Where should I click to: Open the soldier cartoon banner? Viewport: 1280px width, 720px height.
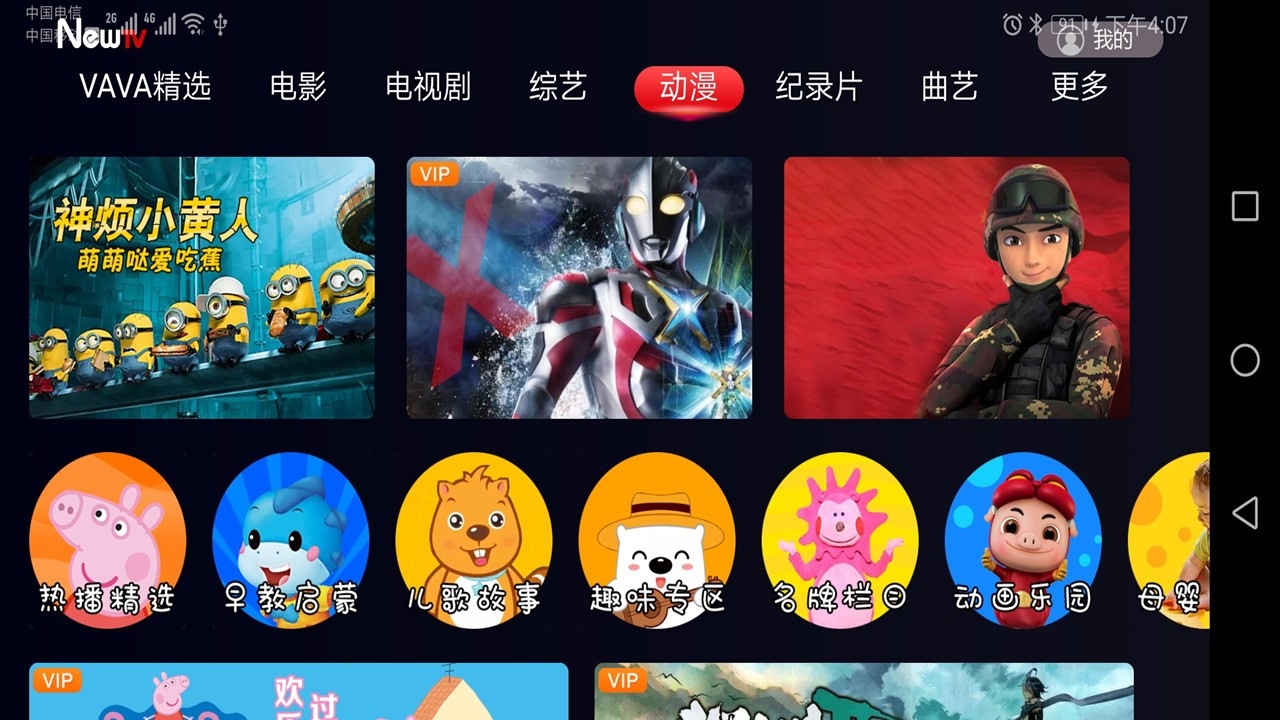click(x=957, y=288)
